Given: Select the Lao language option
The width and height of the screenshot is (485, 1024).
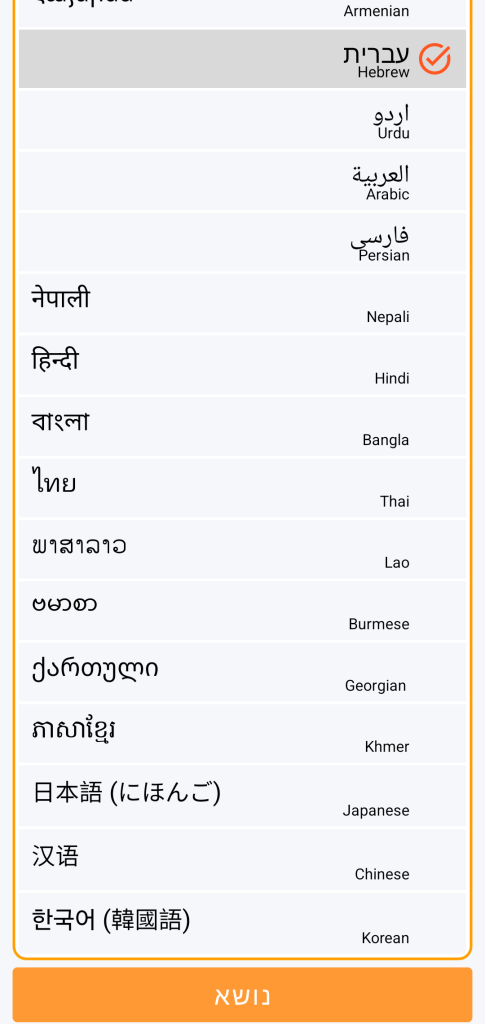Looking at the screenshot, I should pyautogui.click(x=242, y=549).
